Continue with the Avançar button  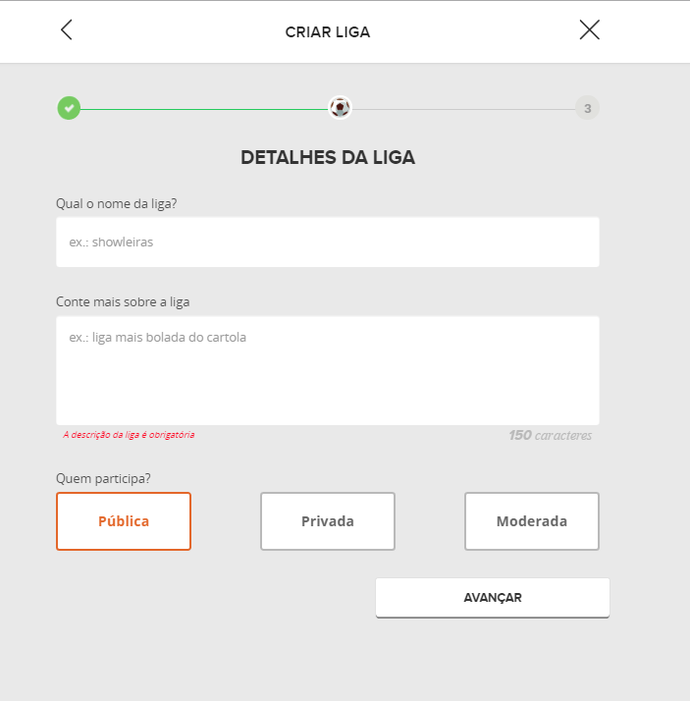click(492, 598)
